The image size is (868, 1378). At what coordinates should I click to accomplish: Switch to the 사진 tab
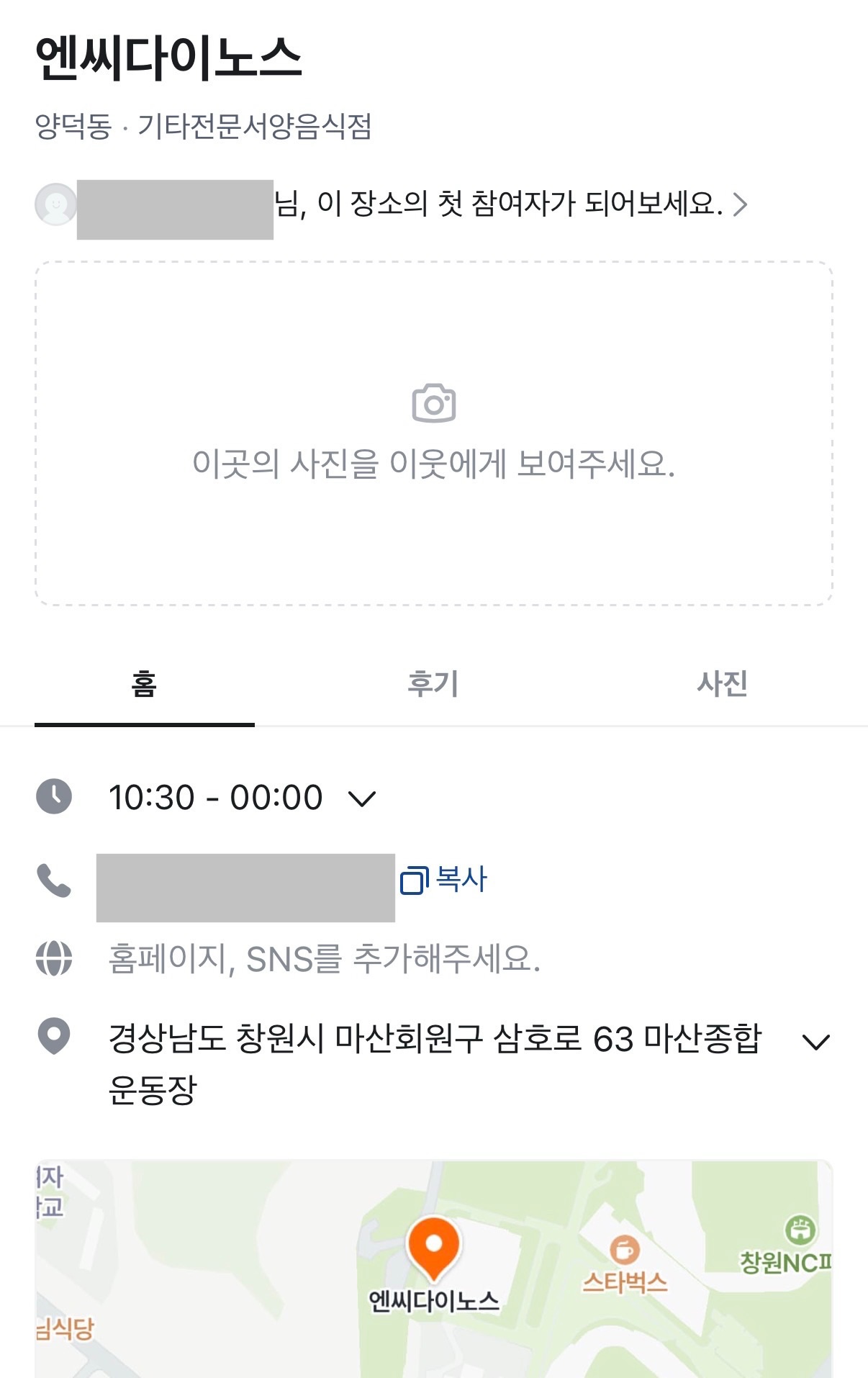coord(722,684)
